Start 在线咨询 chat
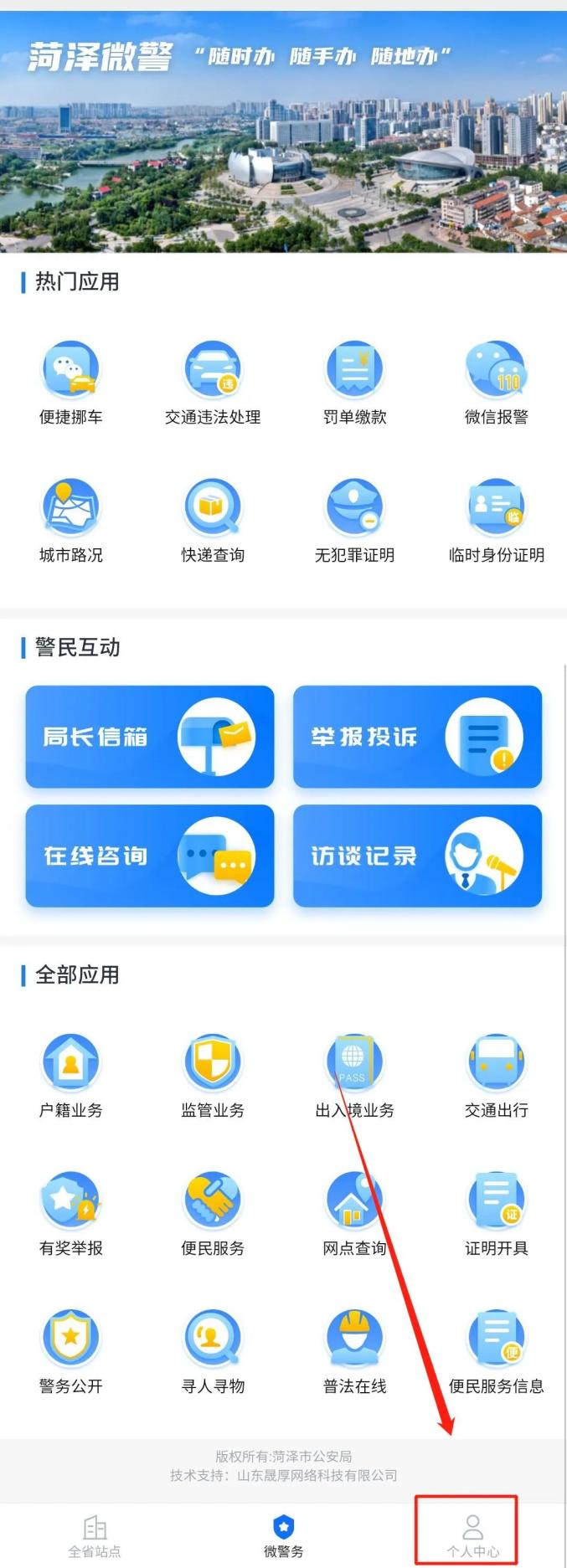 pos(150,856)
